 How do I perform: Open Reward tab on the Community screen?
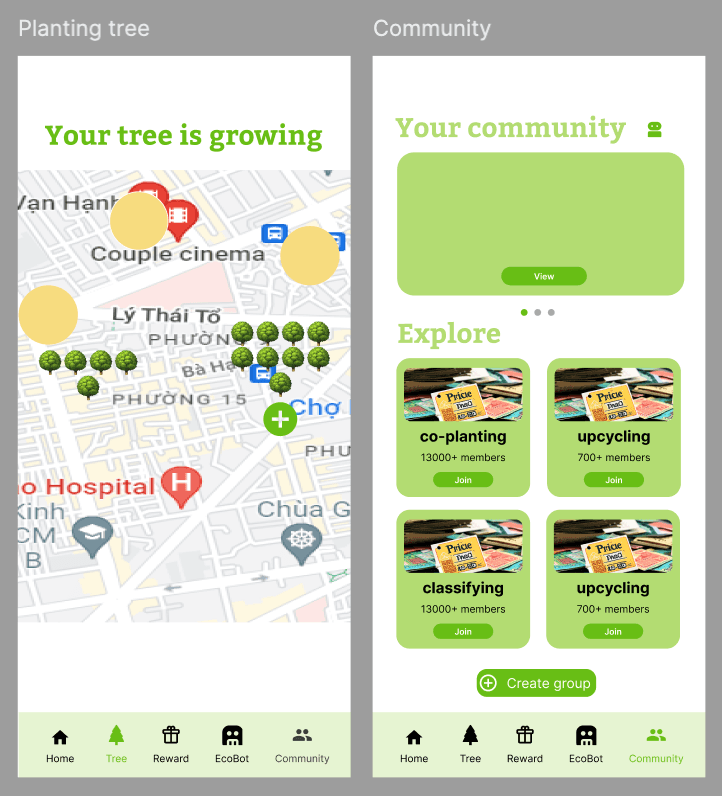(x=525, y=744)
